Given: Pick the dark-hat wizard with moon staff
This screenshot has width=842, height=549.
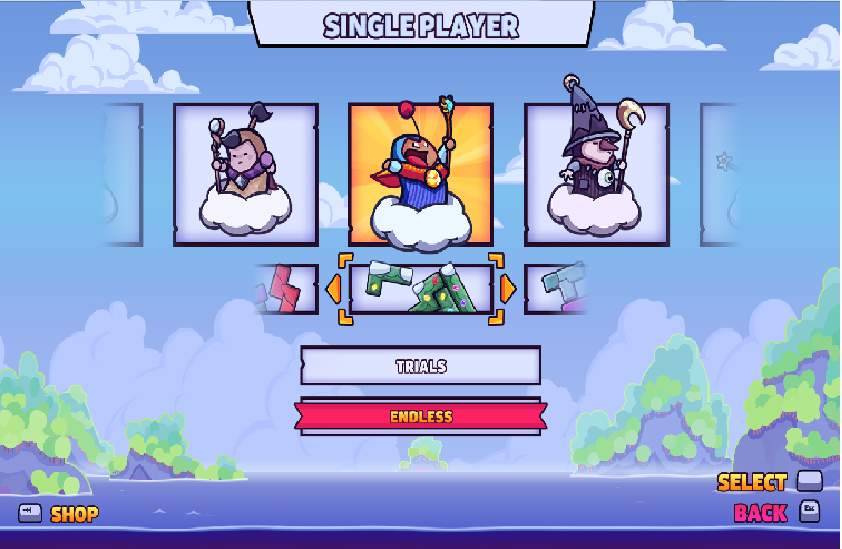Looking at the screenshot, I should click(x=596, y=174).
